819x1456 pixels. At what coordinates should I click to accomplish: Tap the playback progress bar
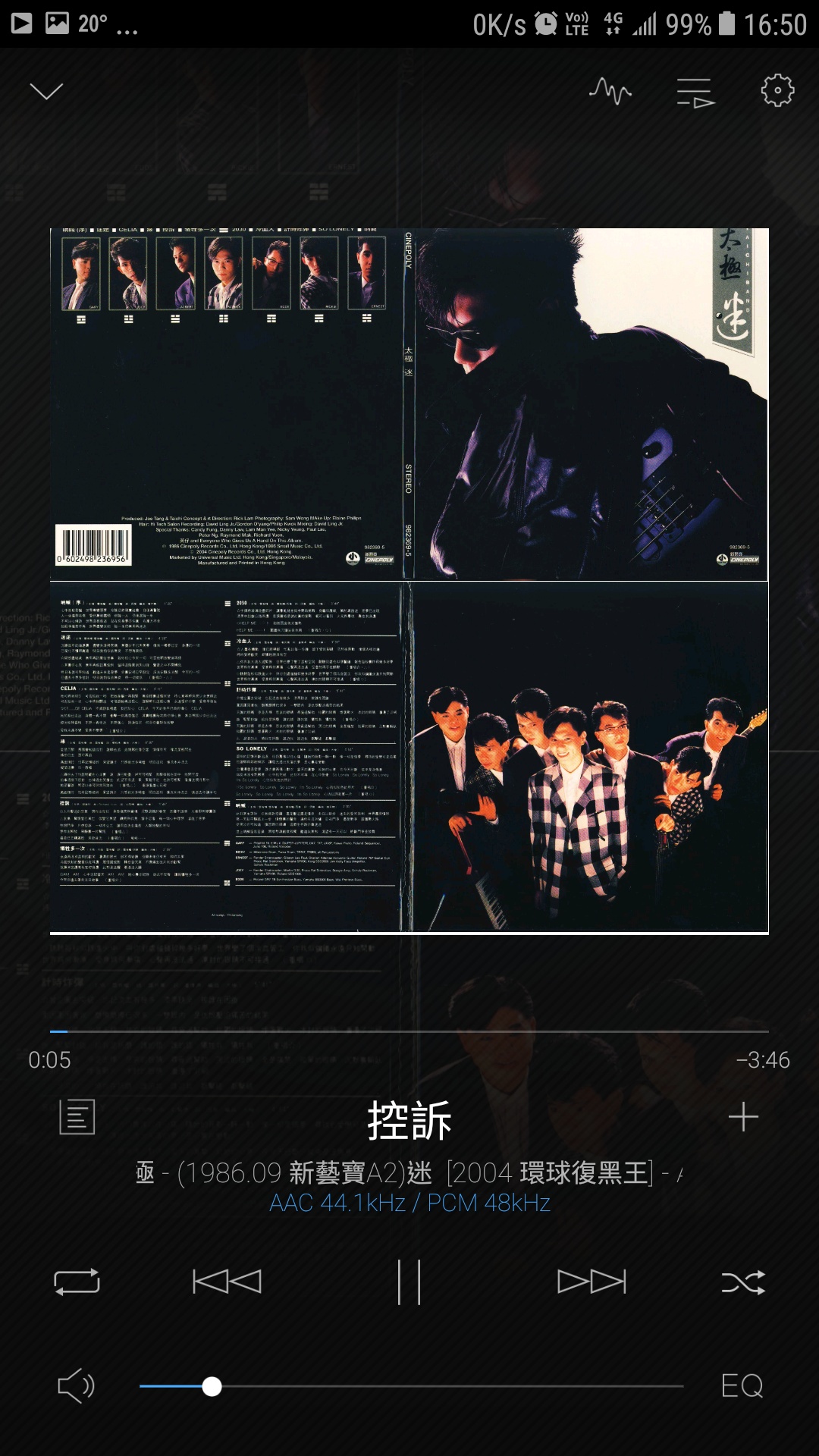click(409, 1031)
